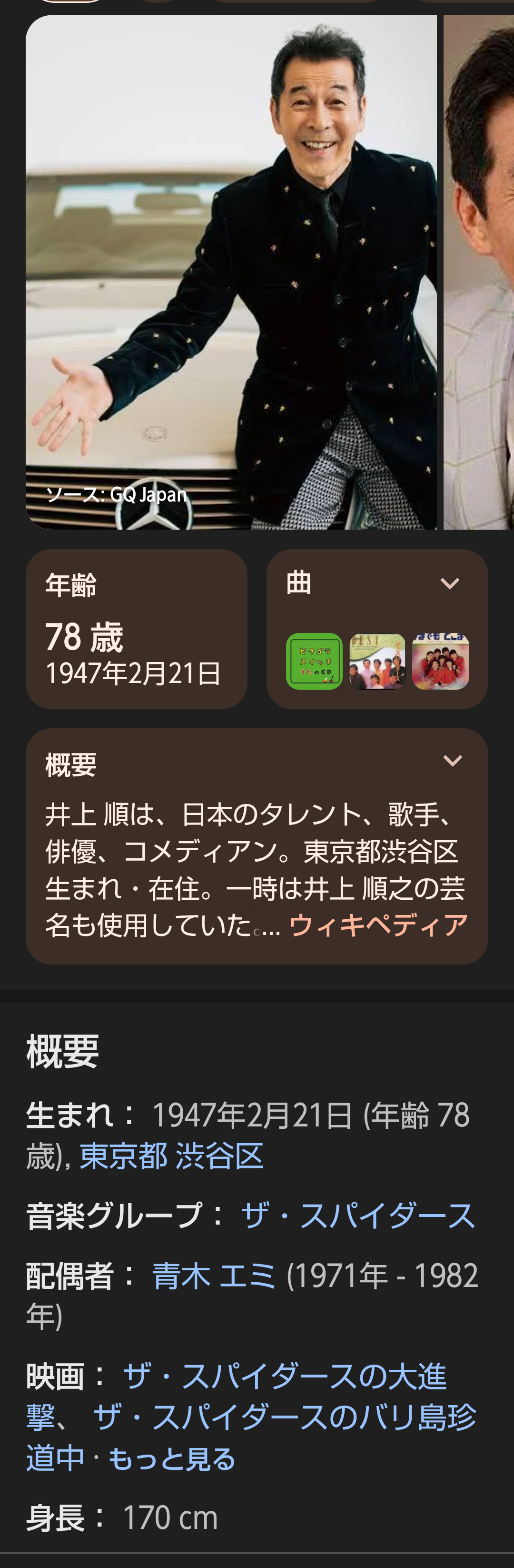Expand the 概要 overview card
The height and width of the screenshot is (1568, 514).
tap(453, 761)
